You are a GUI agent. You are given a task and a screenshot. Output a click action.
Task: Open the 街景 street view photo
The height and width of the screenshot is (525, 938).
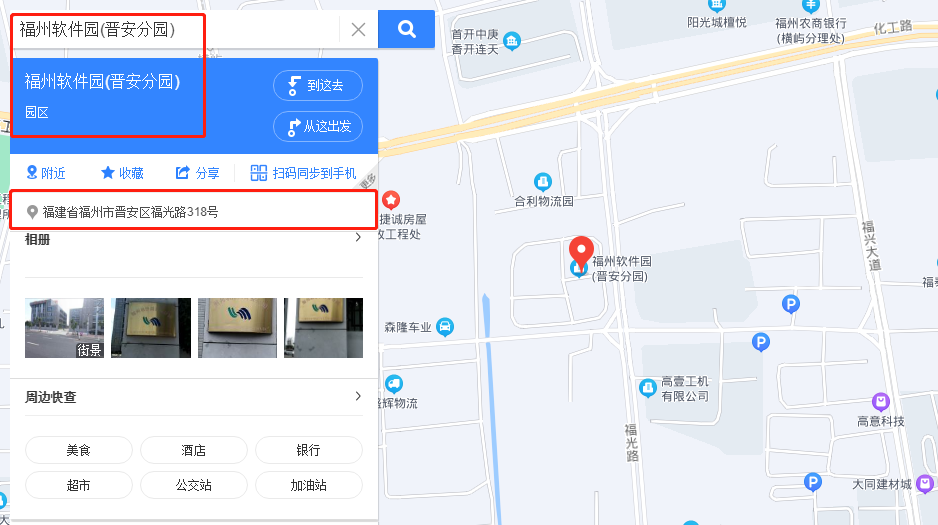pos(65,328)
